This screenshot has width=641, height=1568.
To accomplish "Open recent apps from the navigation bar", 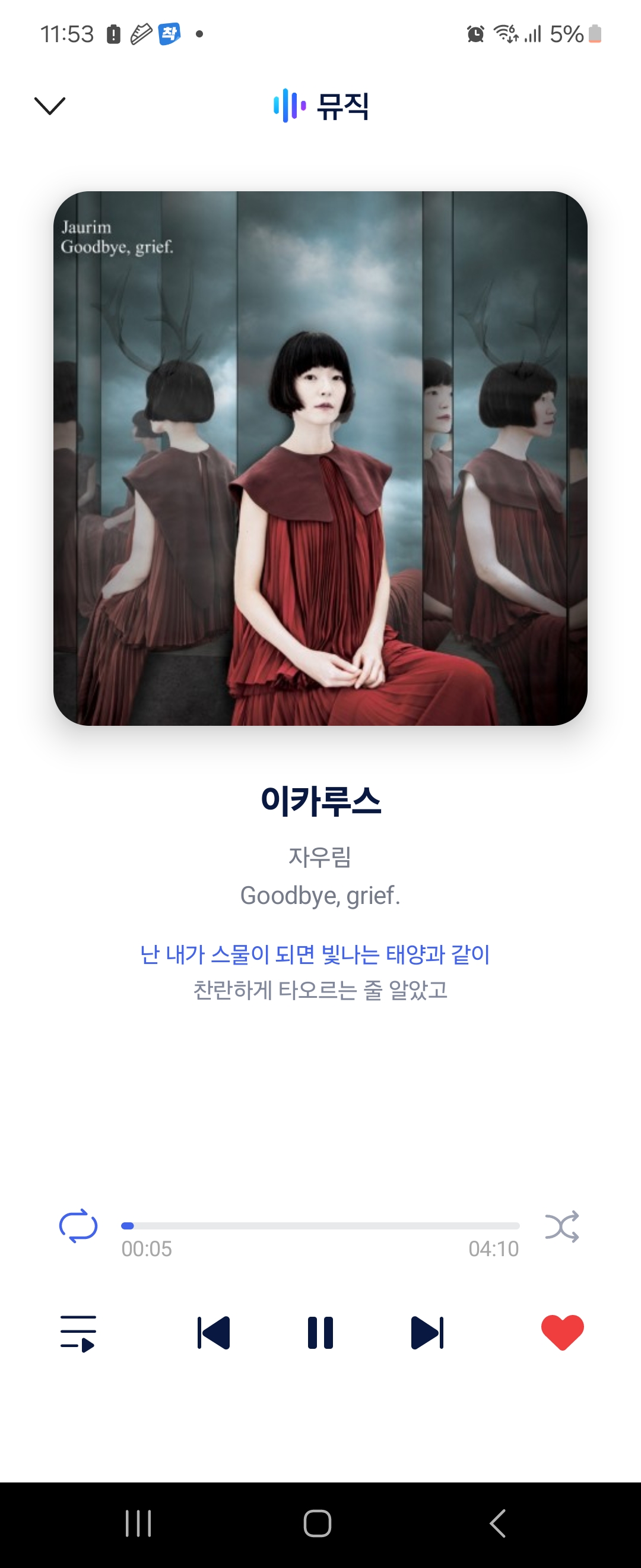I will click(x=138, y=1523).
